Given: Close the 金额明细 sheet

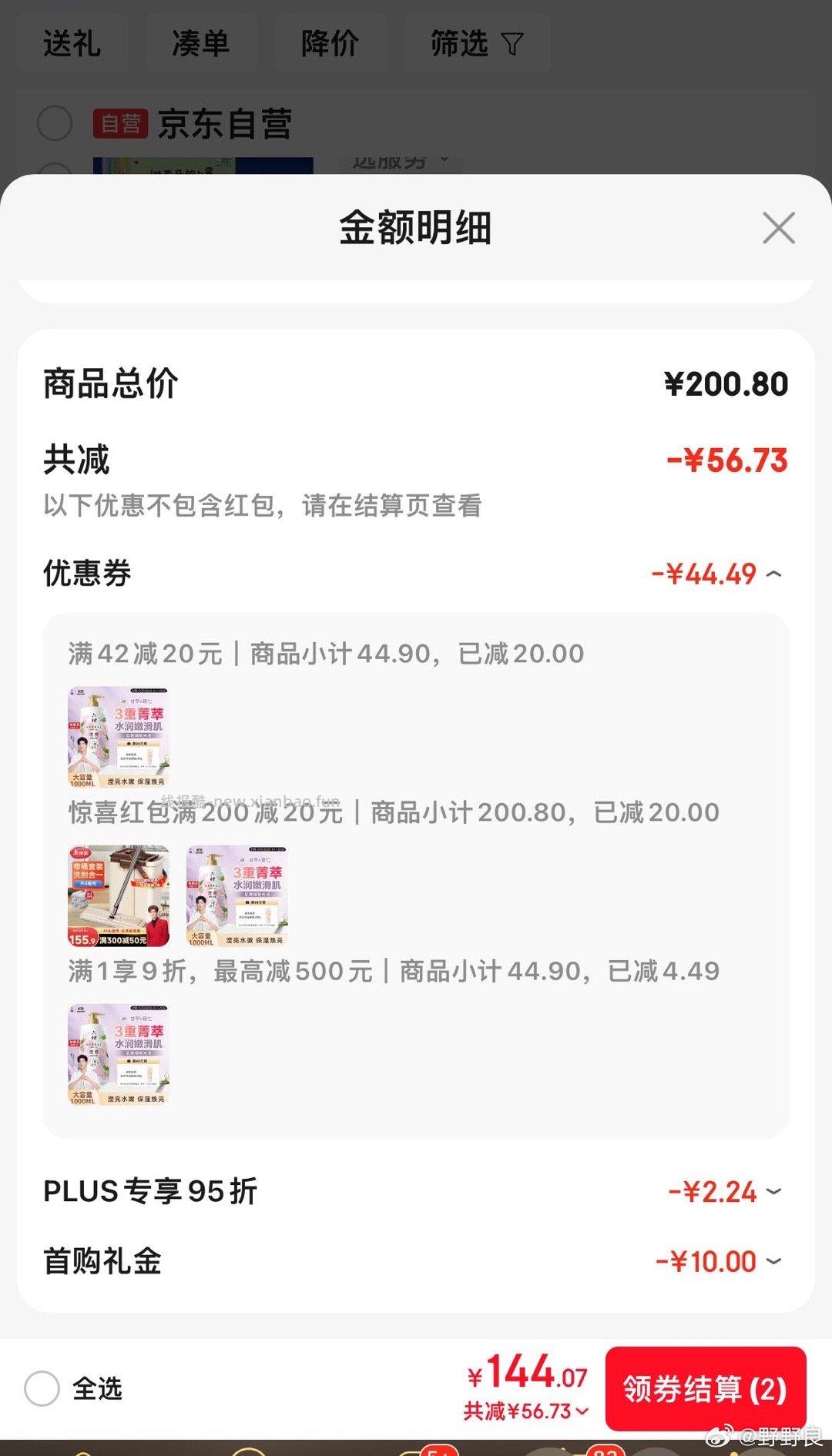Looking at the screenshot, I should pyautogui.click(x=778, y=229).
